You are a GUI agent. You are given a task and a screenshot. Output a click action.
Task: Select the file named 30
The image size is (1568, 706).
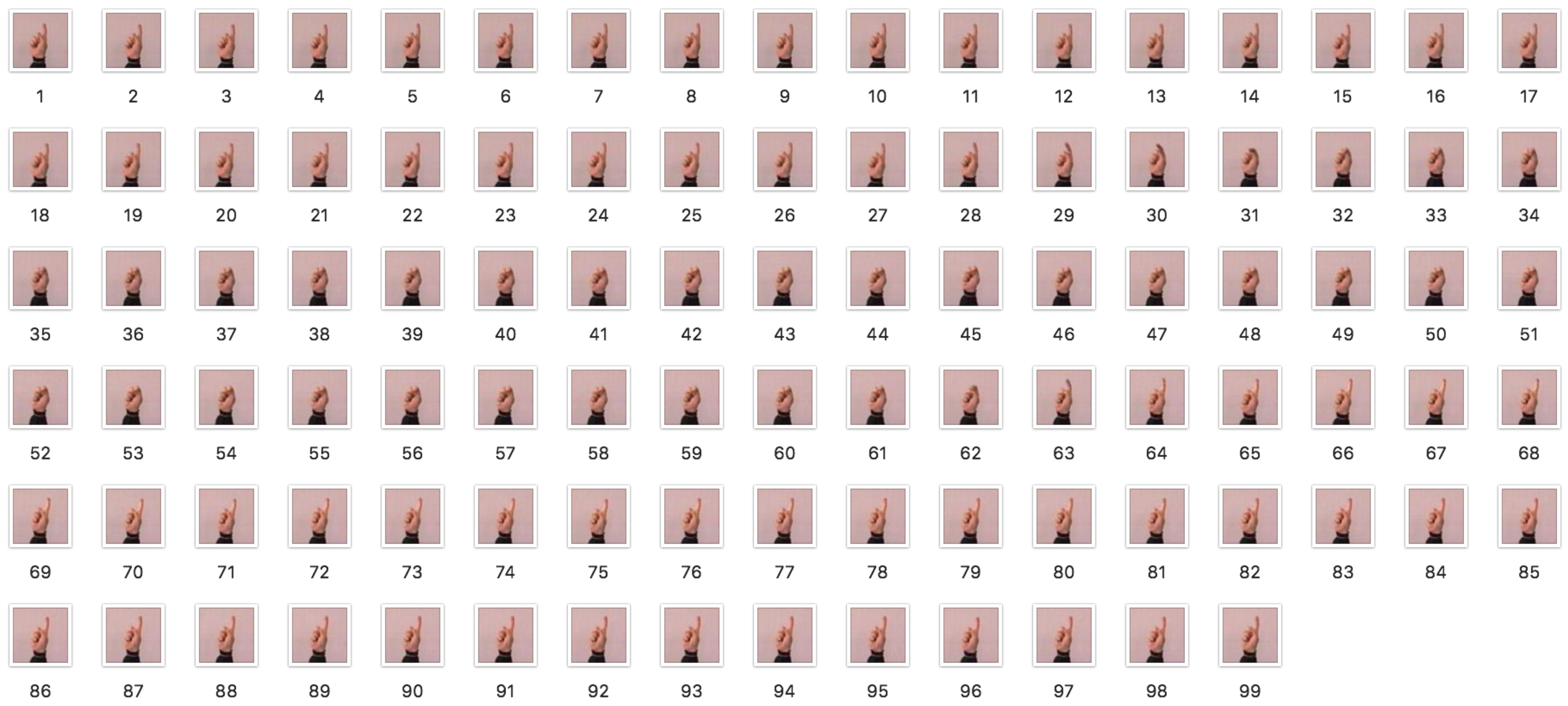(x=1156, y=160)
